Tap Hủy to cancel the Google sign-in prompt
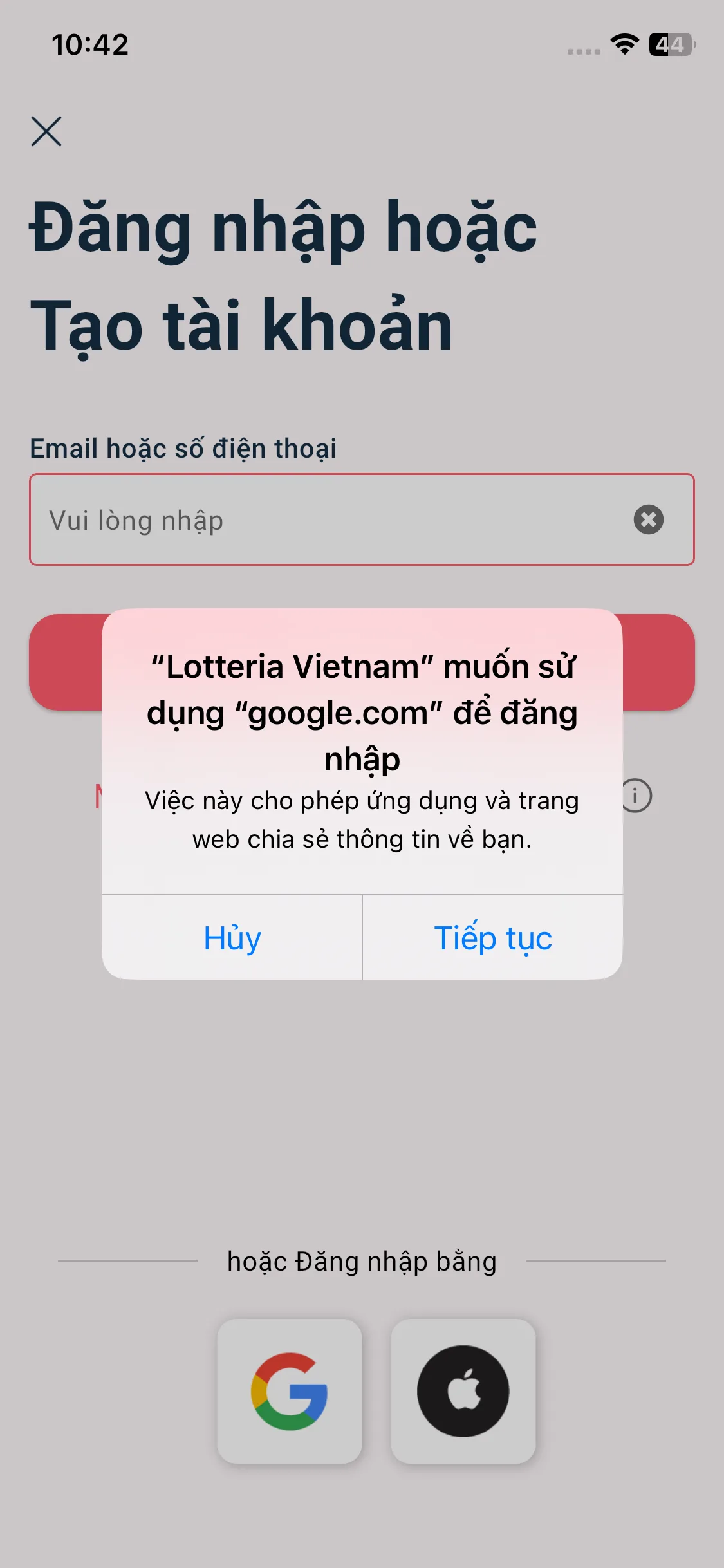 coord(232,938)
